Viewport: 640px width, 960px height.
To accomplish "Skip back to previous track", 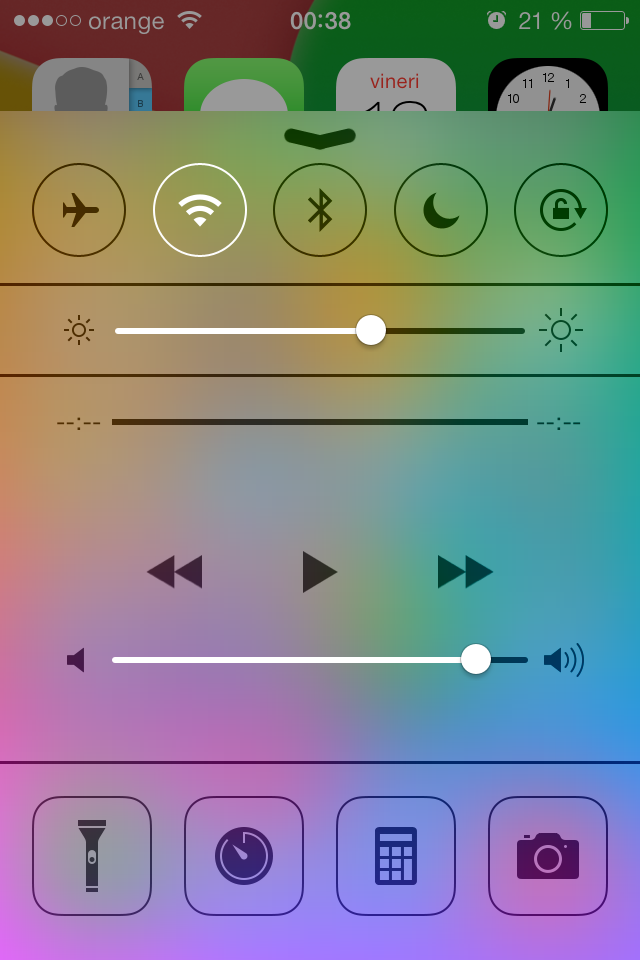I will click(175, 572).
